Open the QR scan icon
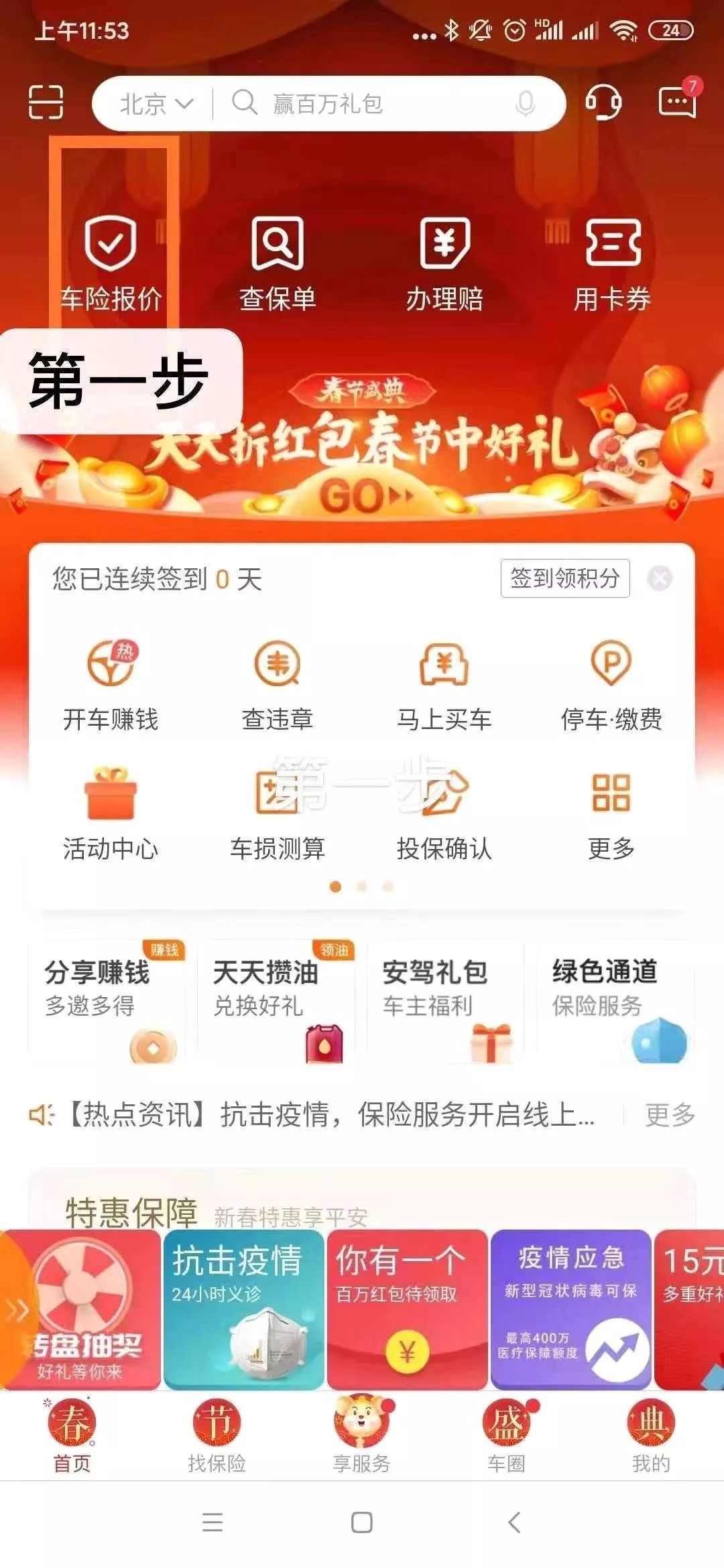The width and height of the screenshot is (724, 1568). tap(46, 103)
